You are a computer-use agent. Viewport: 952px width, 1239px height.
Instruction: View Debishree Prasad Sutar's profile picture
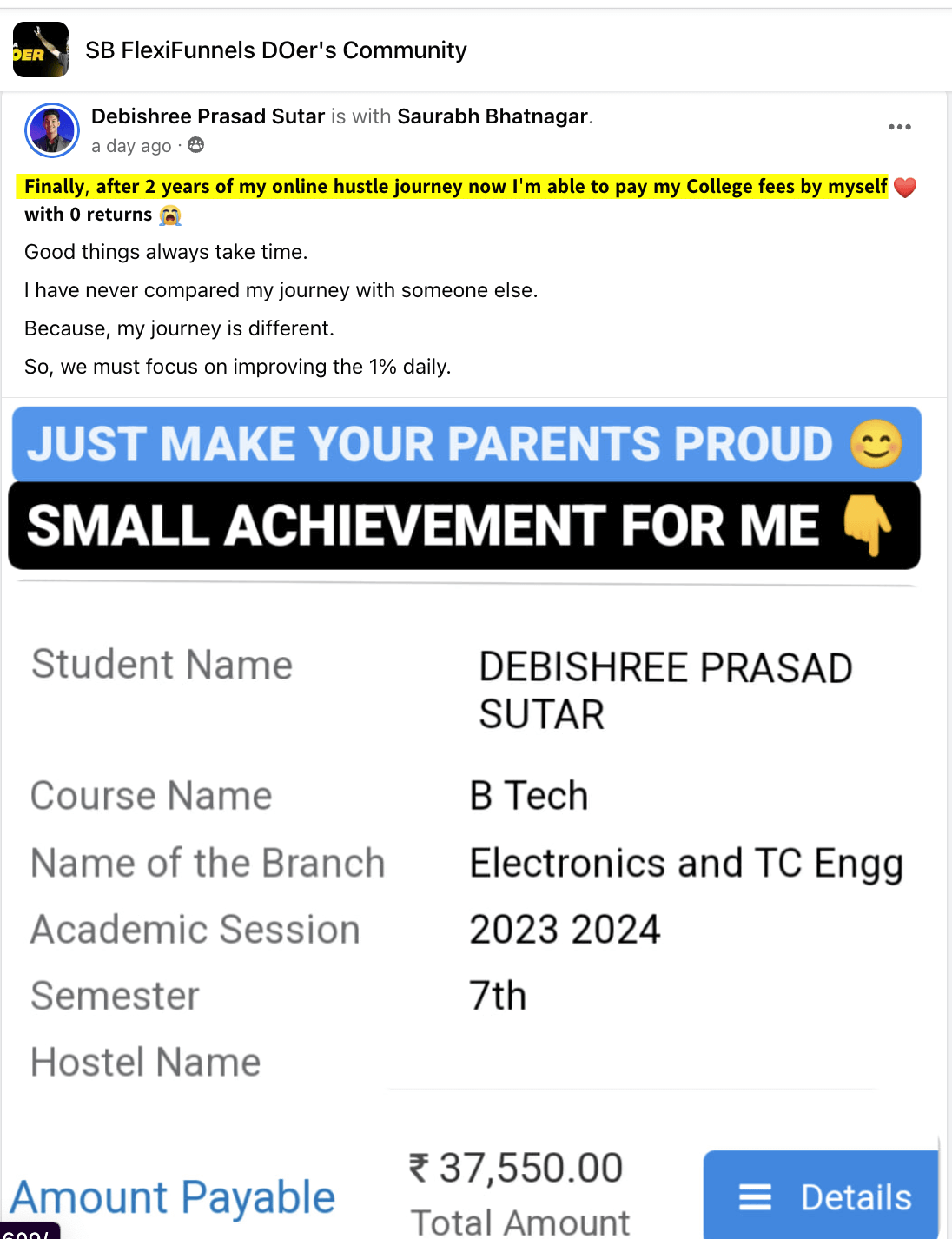click(x=52, y=130)
